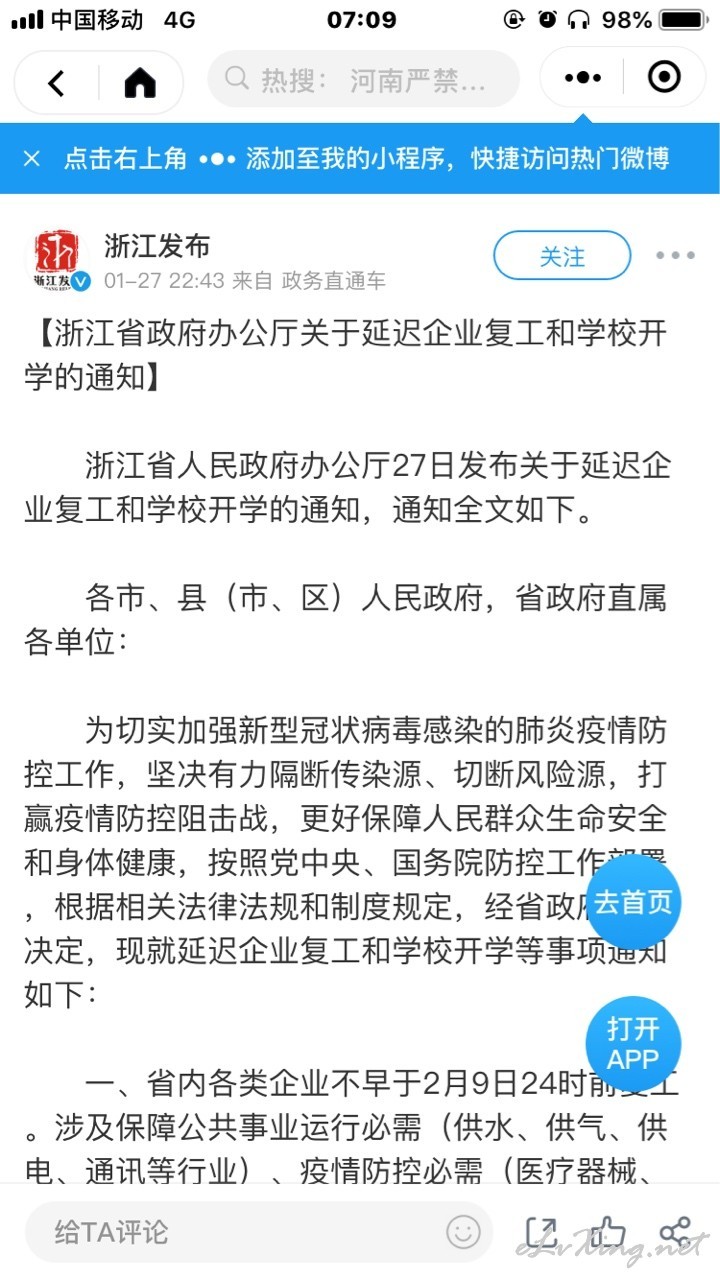
Task: Open the mini program home icon
Action: [140, 83]
